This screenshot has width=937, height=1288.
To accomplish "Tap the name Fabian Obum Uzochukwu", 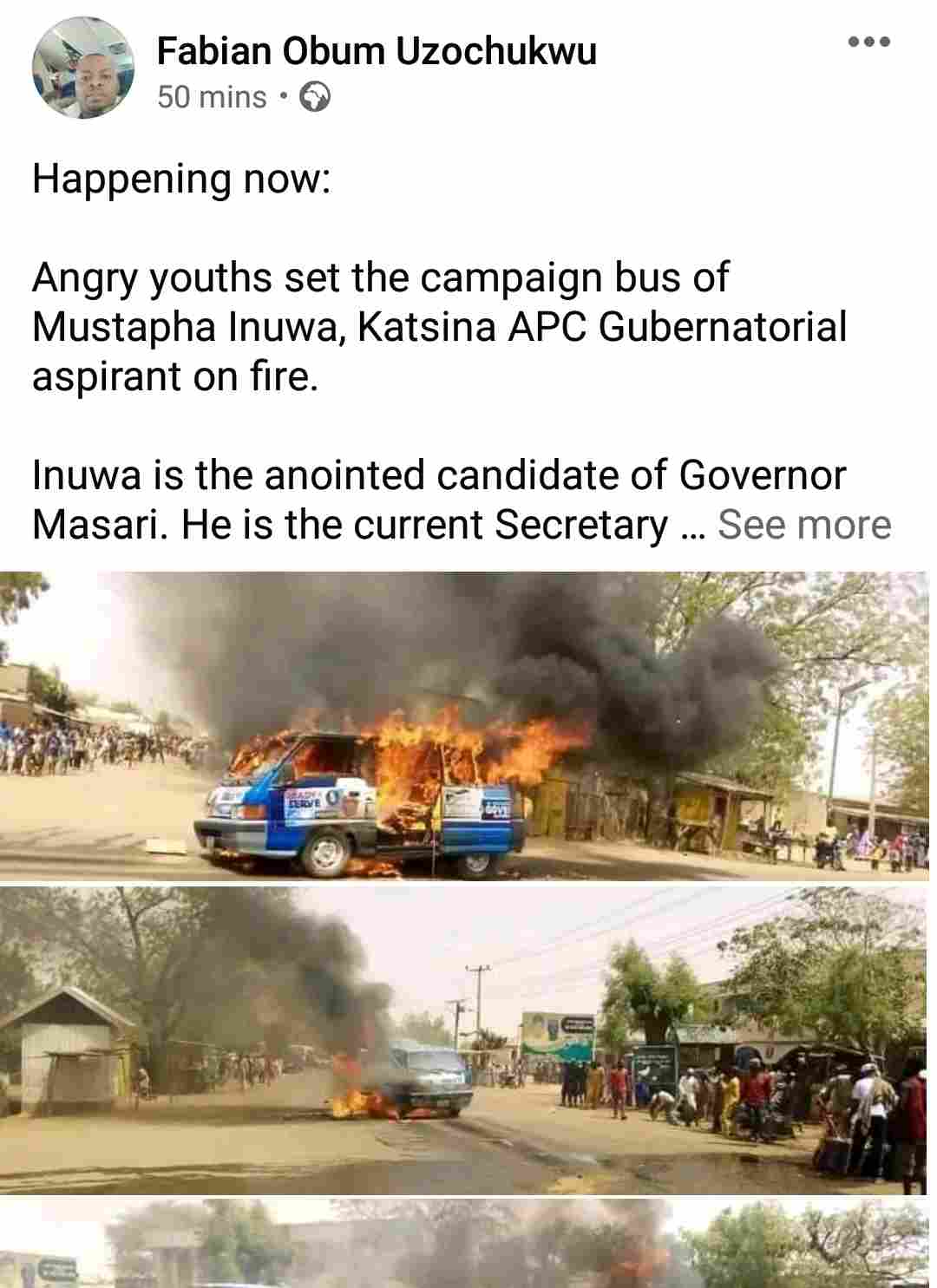I will point(377,52).
